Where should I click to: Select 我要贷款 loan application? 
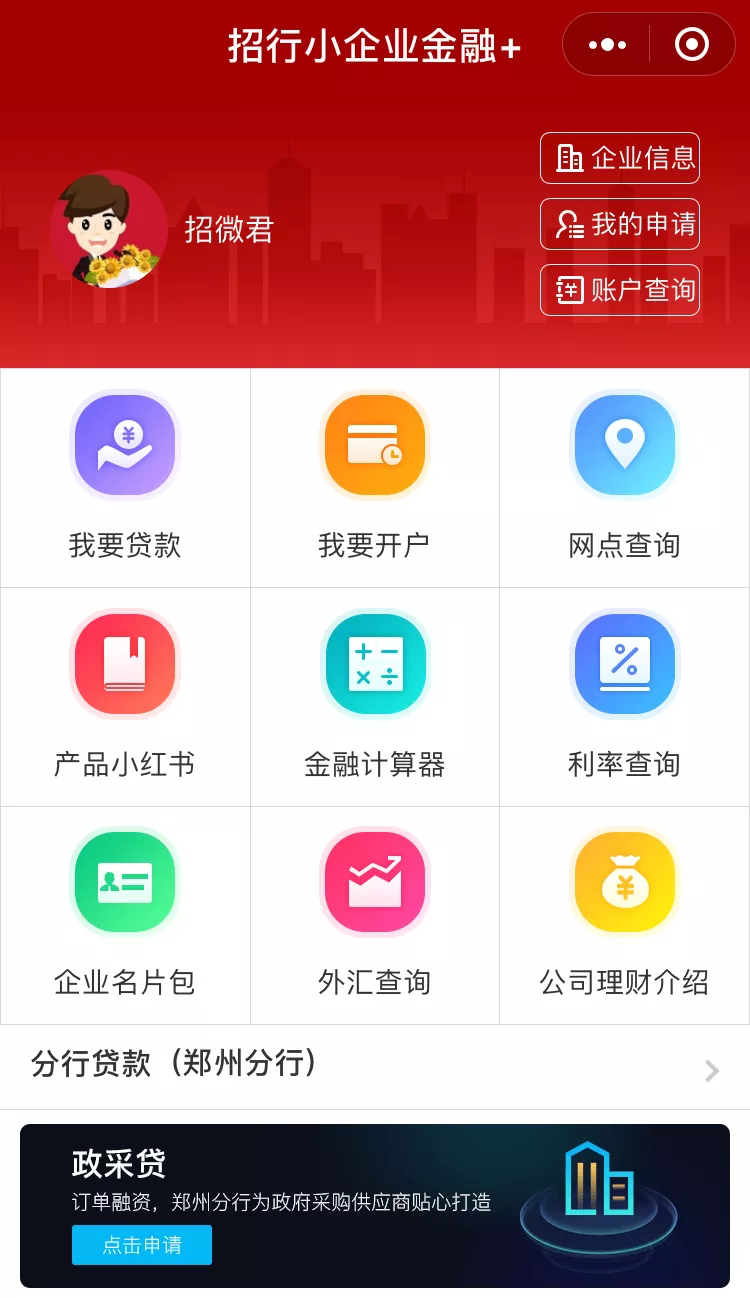[x=125, y=478]
